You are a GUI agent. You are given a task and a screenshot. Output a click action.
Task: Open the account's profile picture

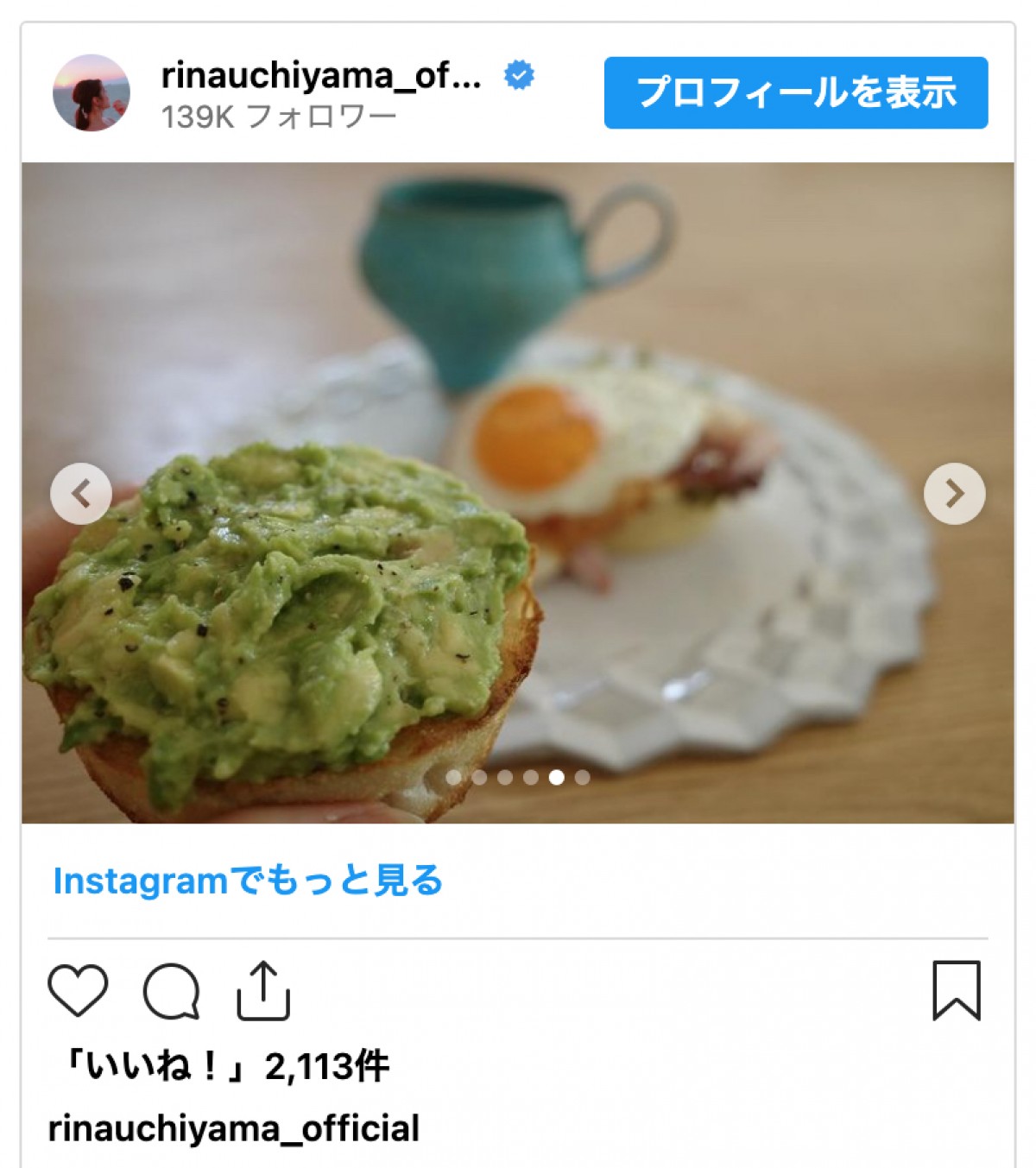92,92
